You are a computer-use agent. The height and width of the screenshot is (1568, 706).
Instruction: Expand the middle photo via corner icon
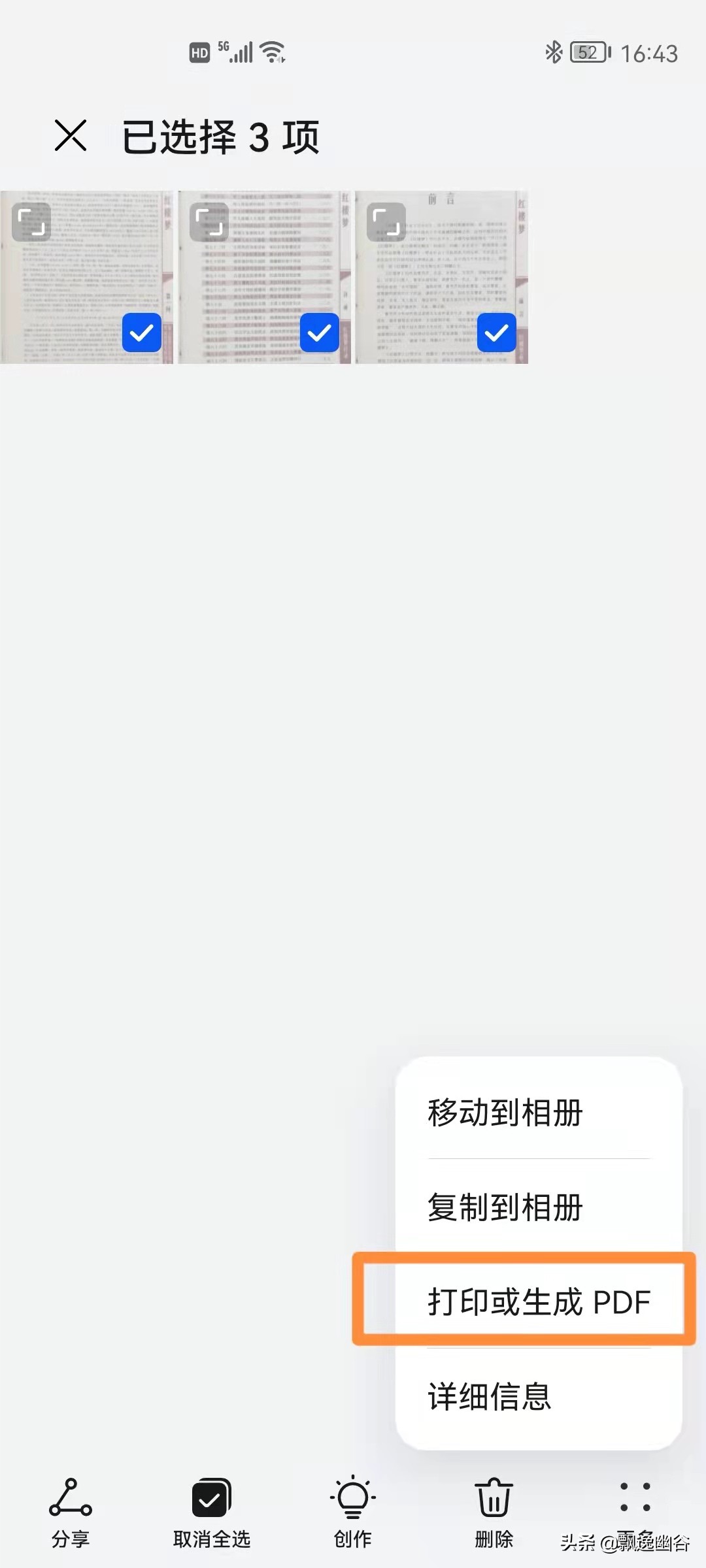[x=209, y=221]
